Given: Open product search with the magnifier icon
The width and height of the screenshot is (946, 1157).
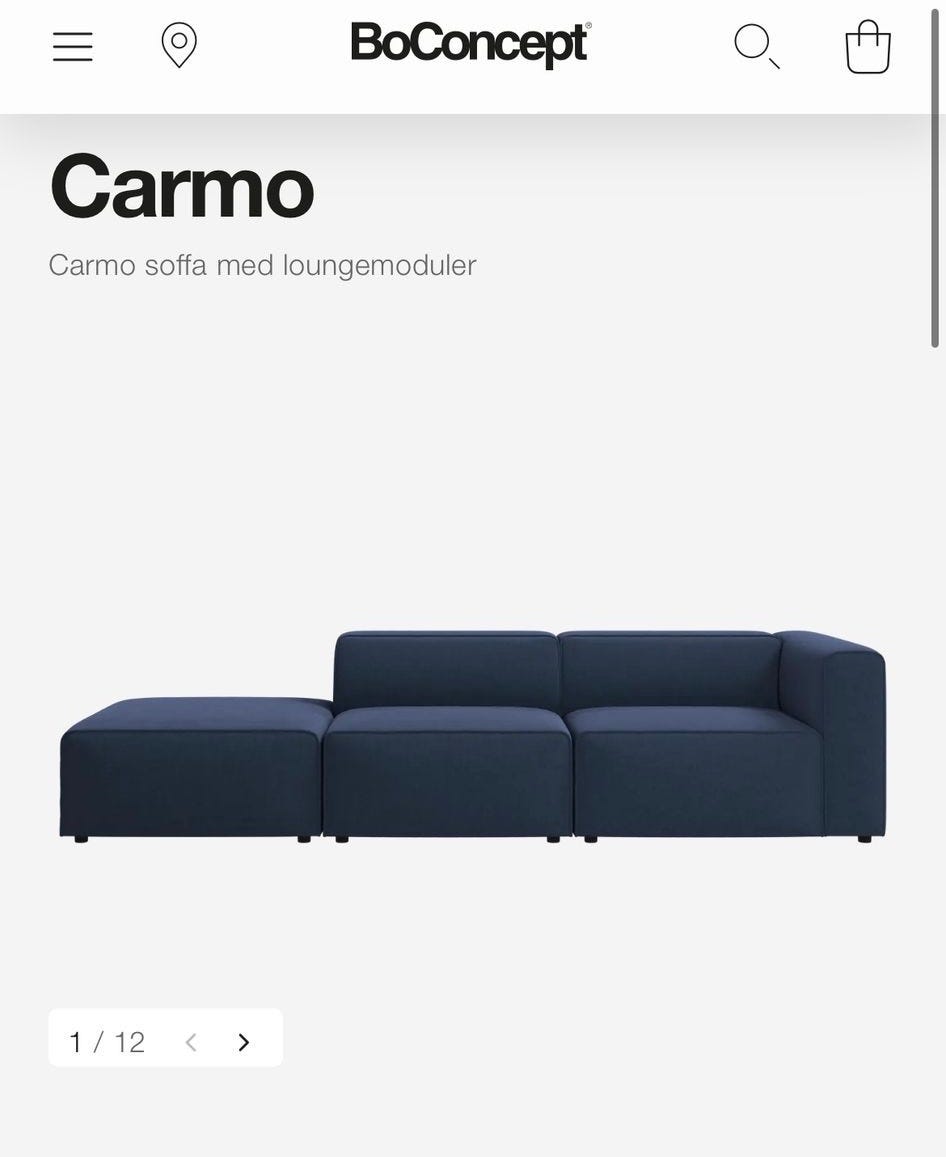Looking at the screenshot, I should pos(757,42).
